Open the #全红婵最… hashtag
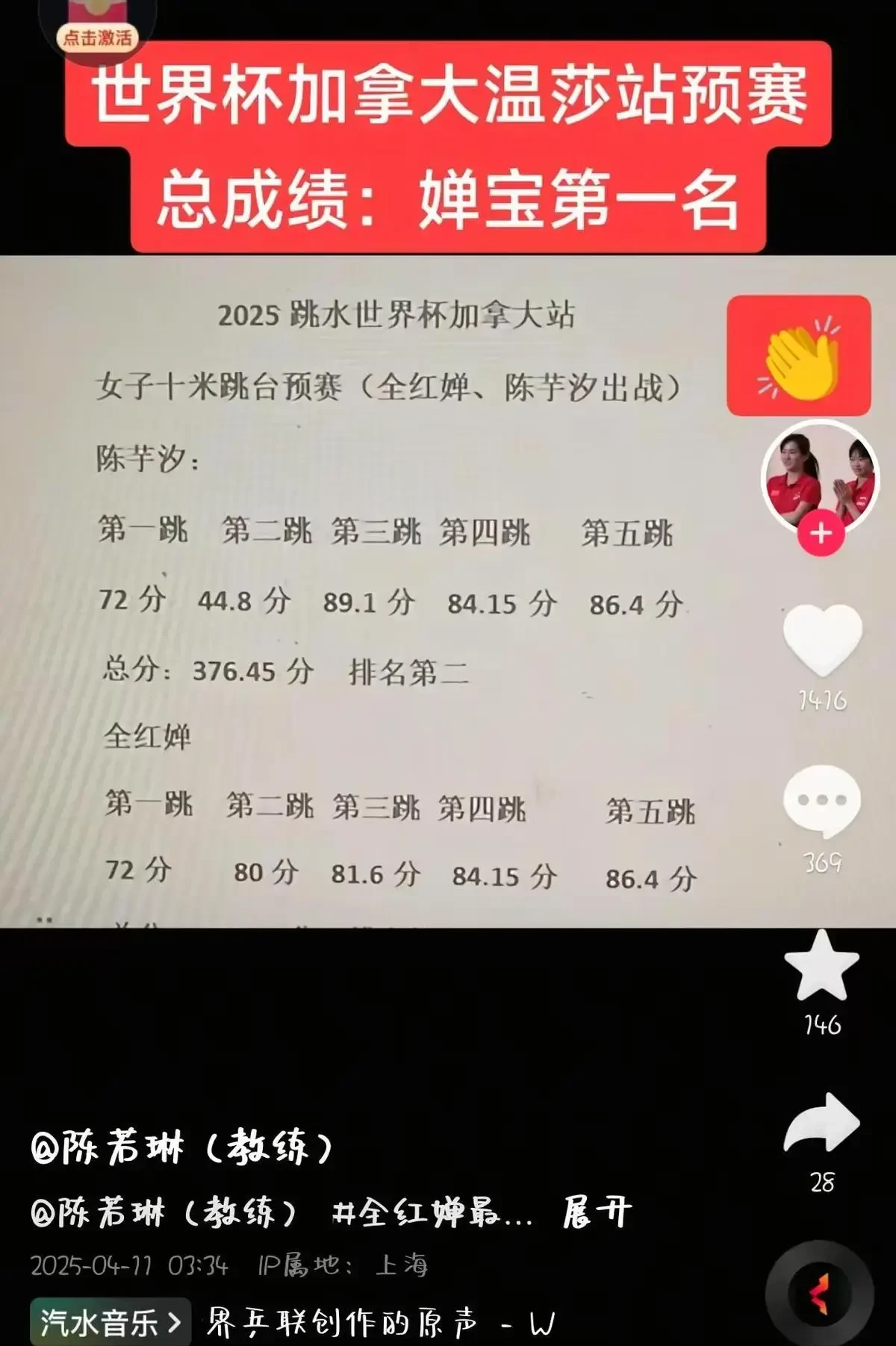Image resolution: width=896 pixels, height=1346 pixels. [432, 1213]
